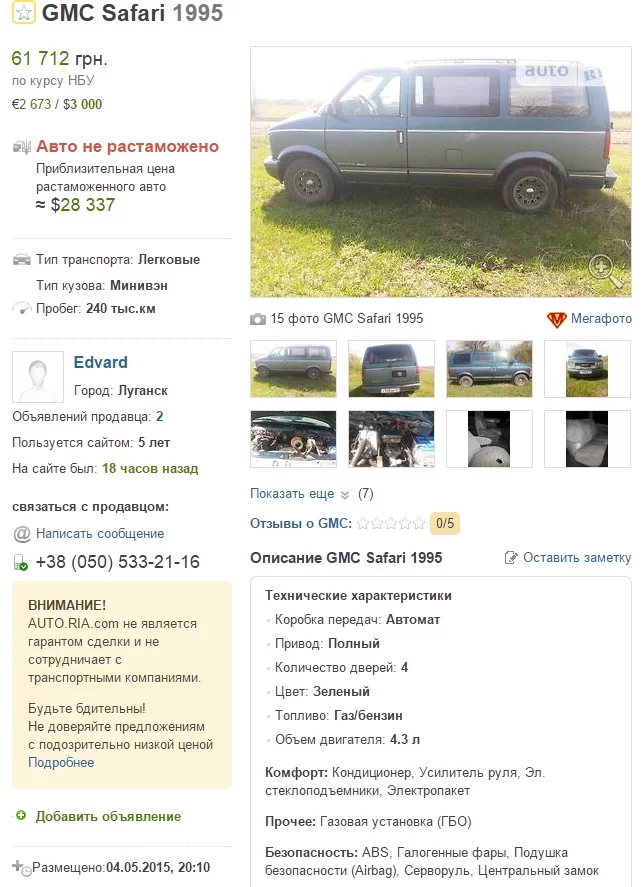644x887 pixels.
Task: Tap Написать сообщение to message seller
Action: [99, 534]
